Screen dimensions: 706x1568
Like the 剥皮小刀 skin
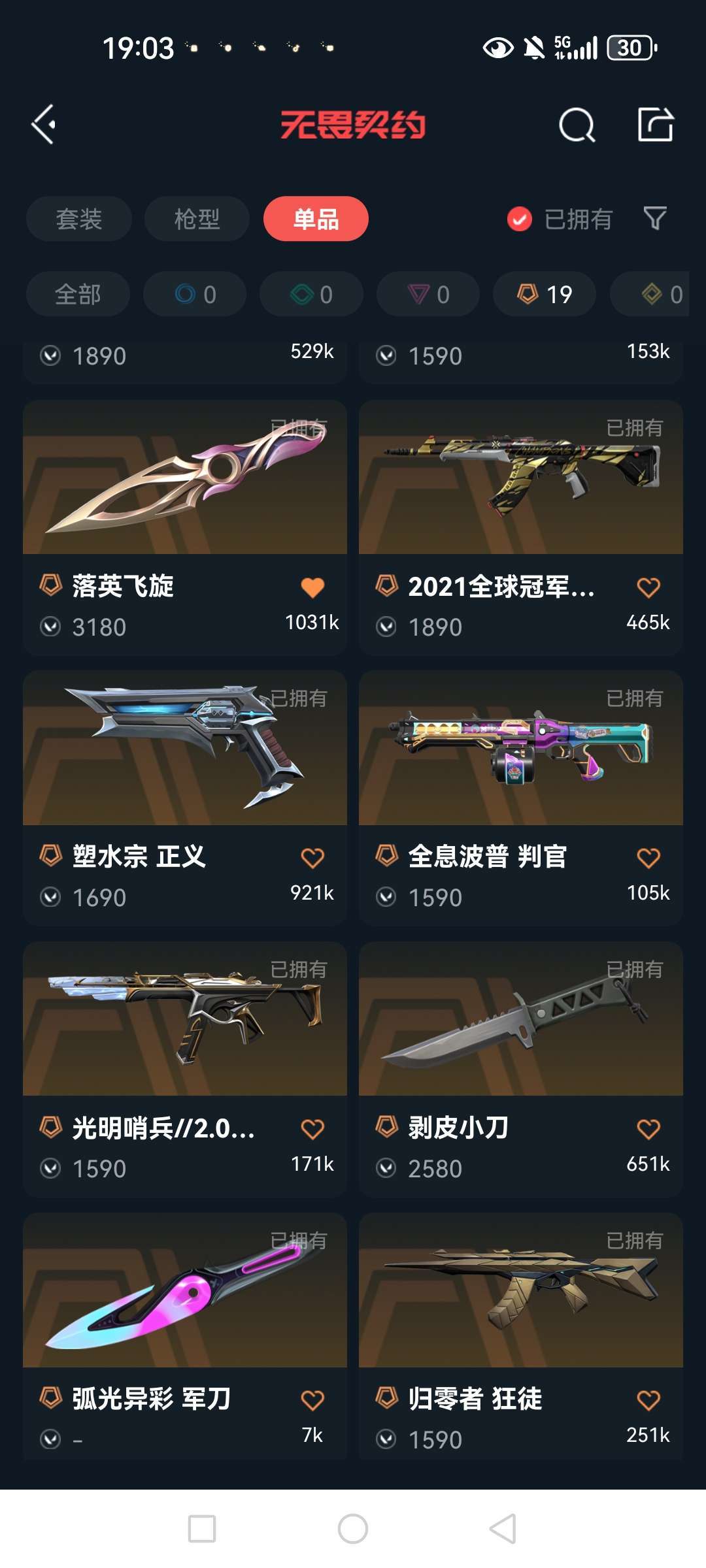(x=648, y=1129)
